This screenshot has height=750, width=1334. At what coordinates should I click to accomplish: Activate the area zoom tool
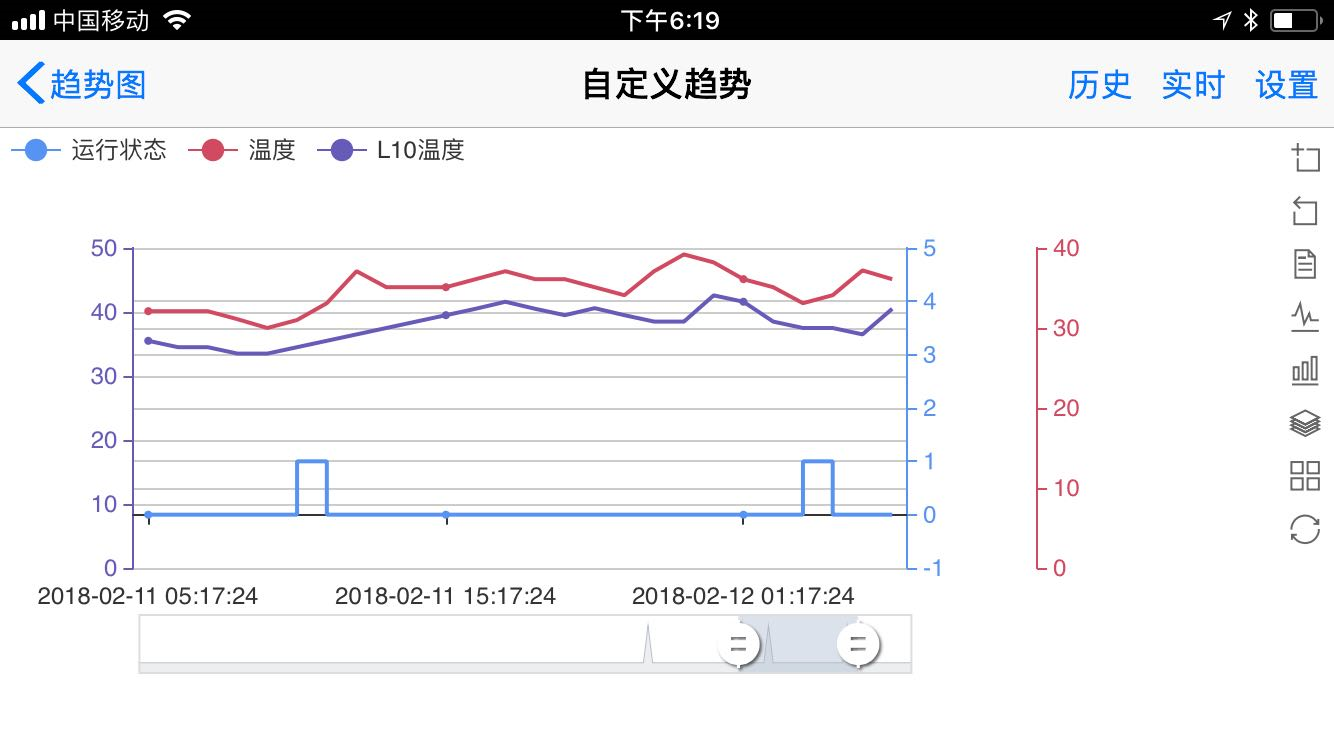[x=1305, y=158]
